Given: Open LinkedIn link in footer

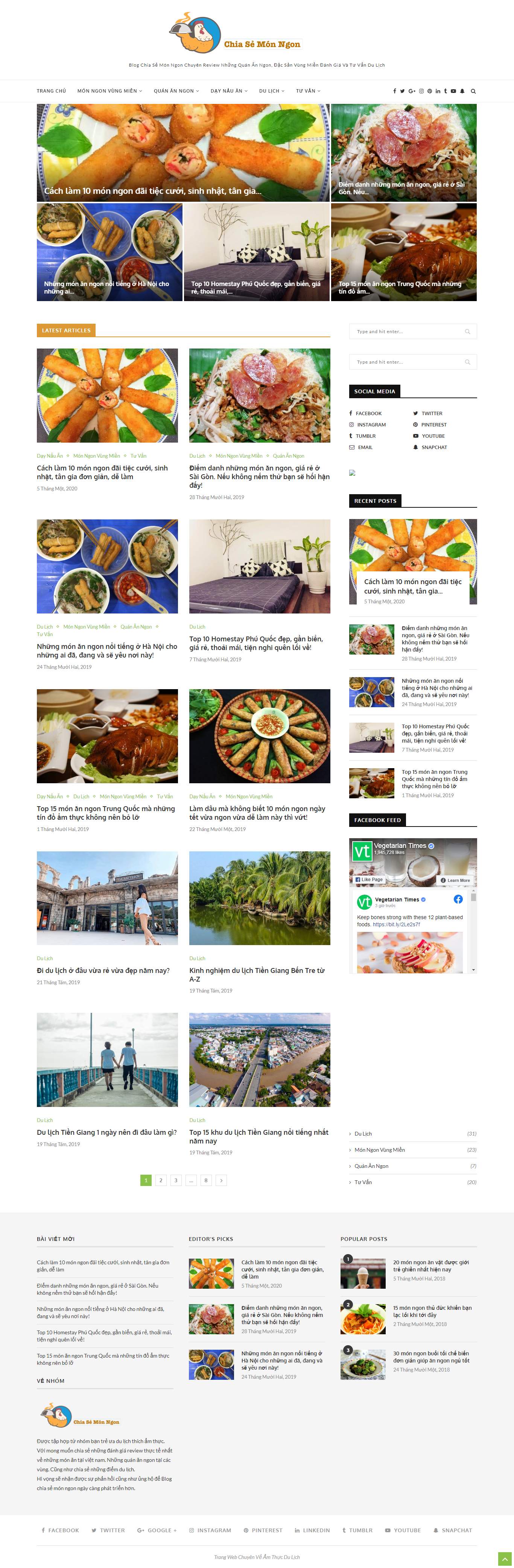Looking at the screenshot, I should point(312,1530).
